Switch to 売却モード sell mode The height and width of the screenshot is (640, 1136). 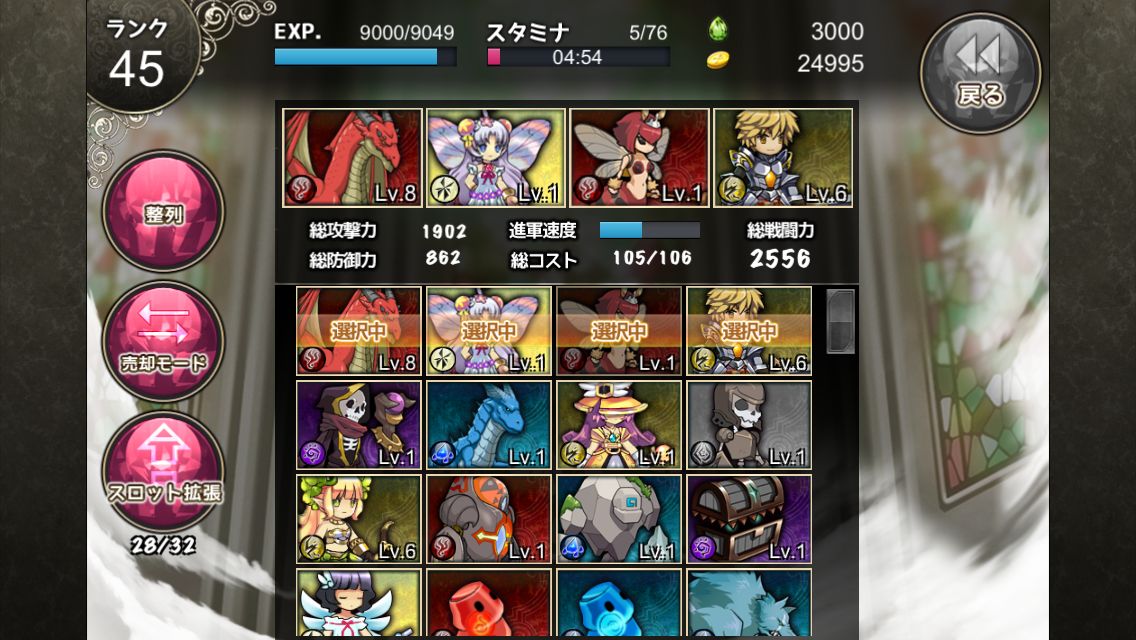163,341
